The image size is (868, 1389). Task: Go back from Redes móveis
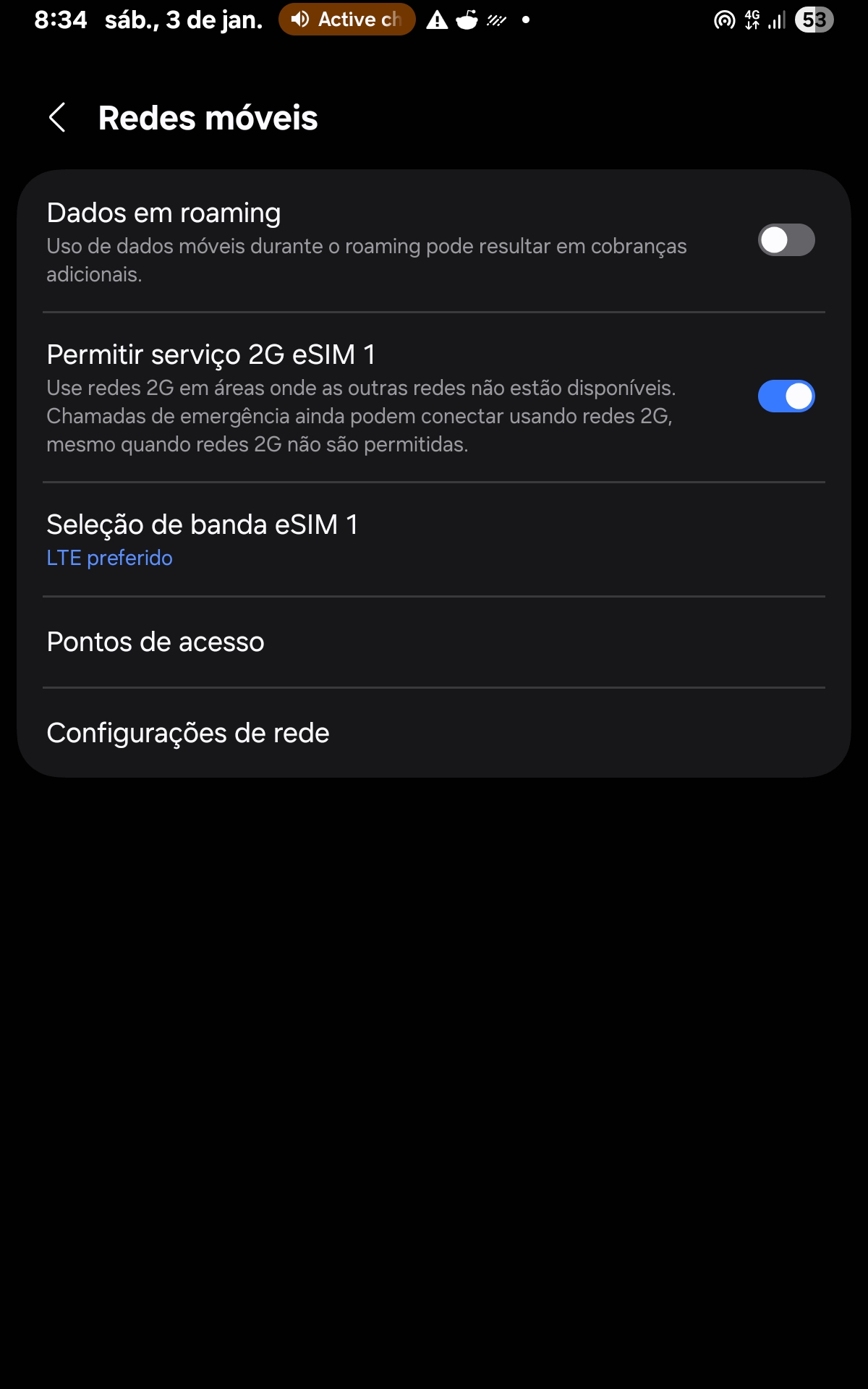(58, 118)
